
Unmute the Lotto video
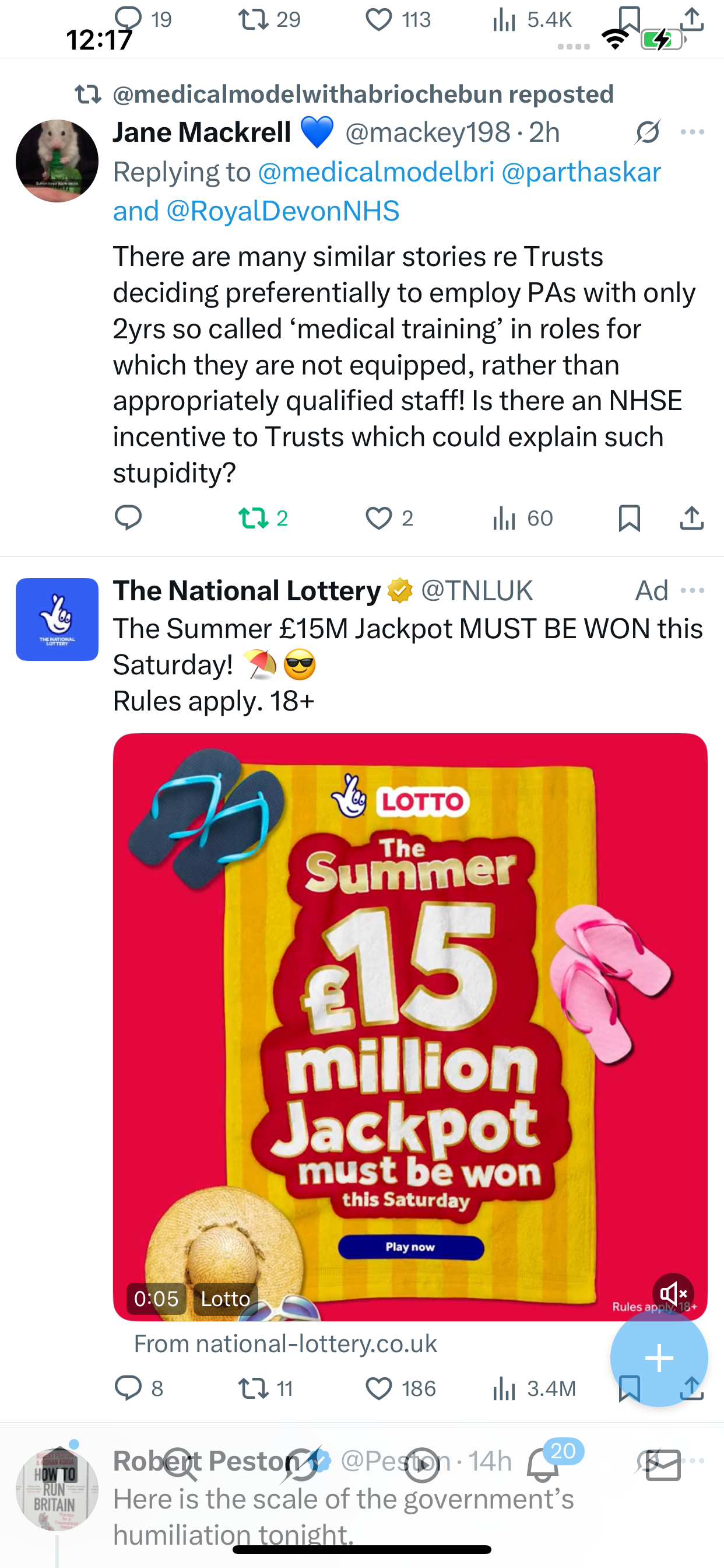[673, 1293]
